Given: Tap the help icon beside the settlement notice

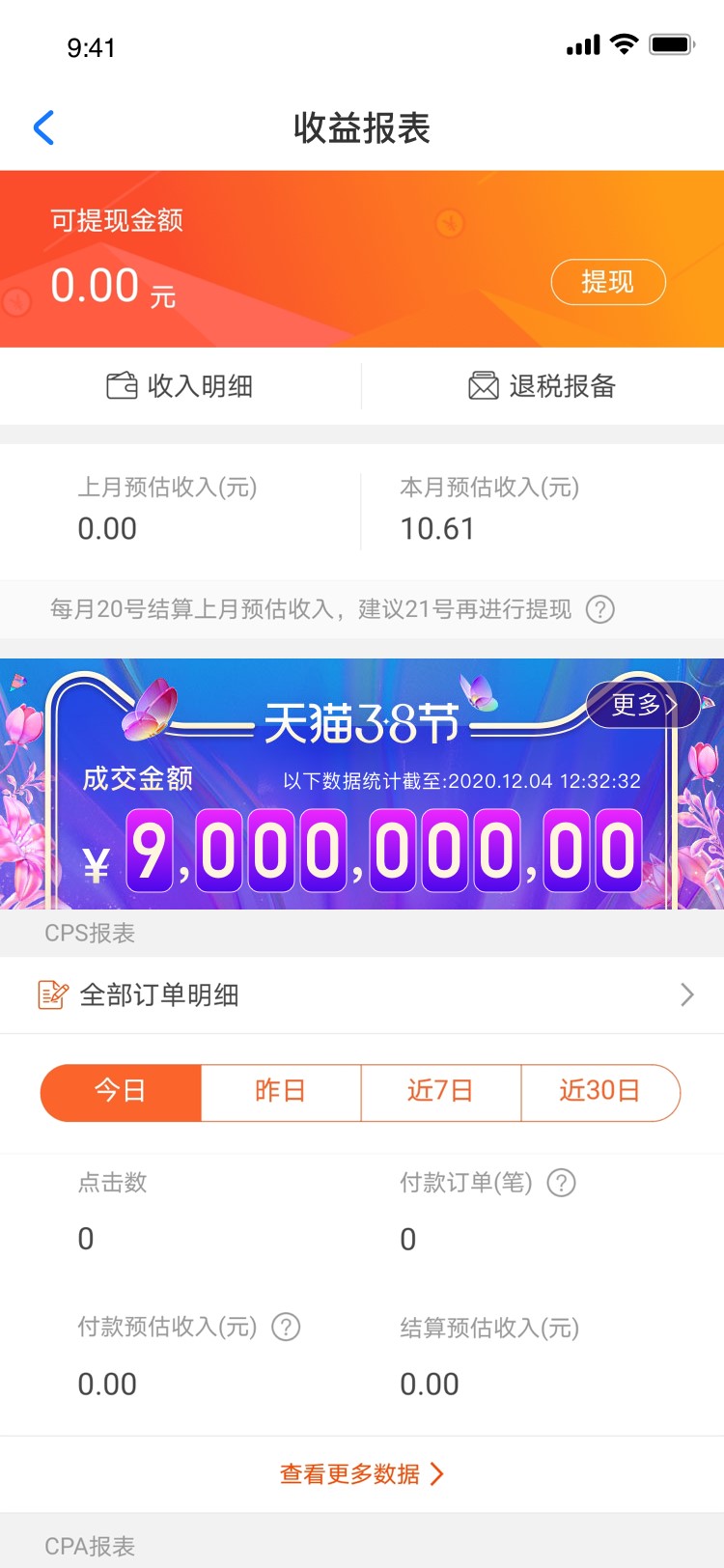Looking at the screenshot, I should point(600,609).
